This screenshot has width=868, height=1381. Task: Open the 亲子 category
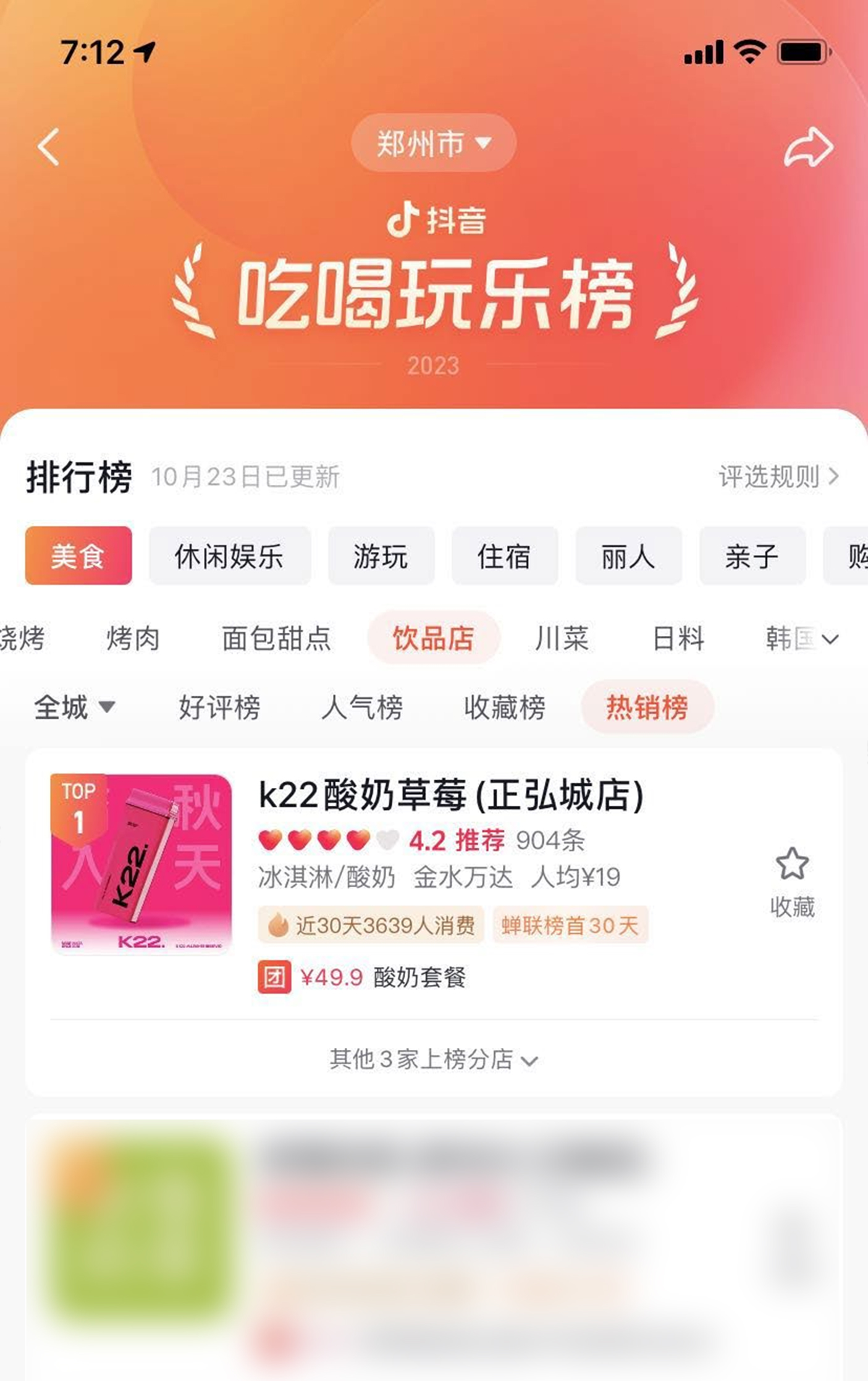coord(751,556)
